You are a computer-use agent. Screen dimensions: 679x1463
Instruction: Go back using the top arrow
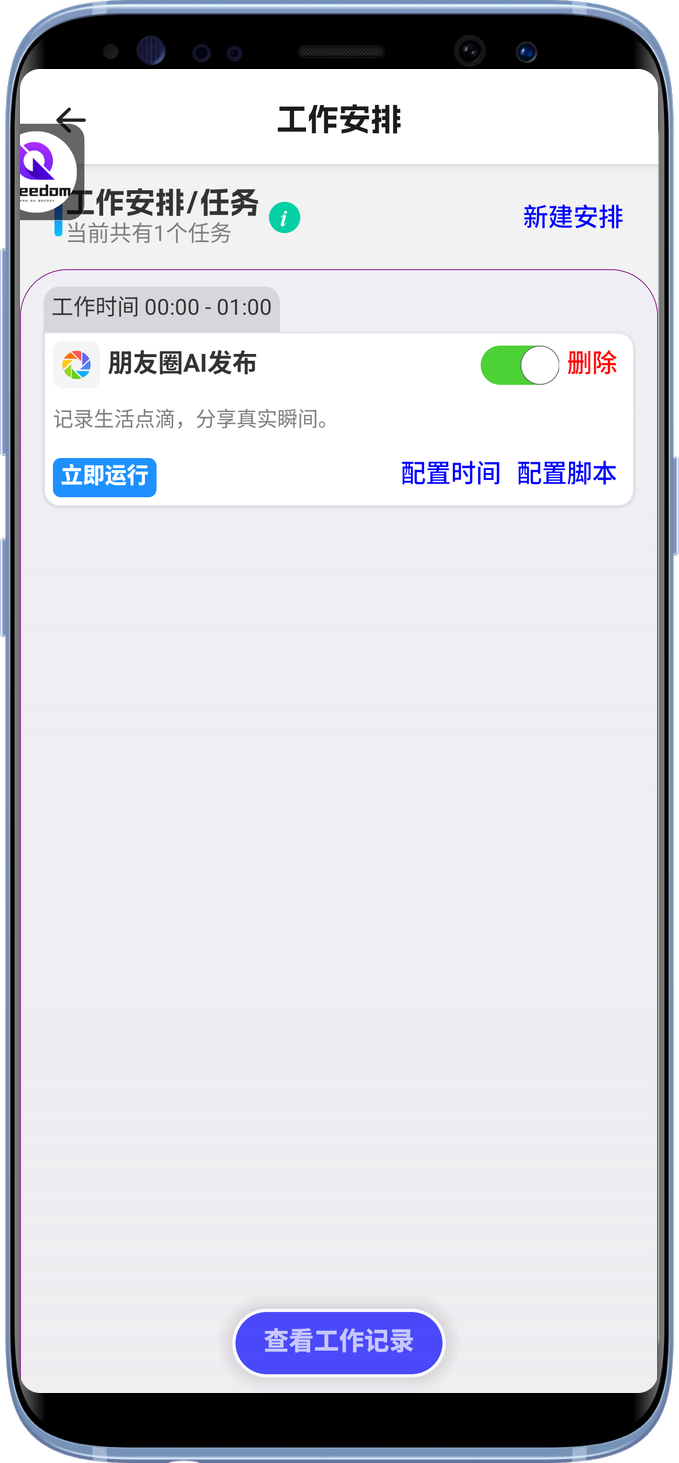pos(71,120)
